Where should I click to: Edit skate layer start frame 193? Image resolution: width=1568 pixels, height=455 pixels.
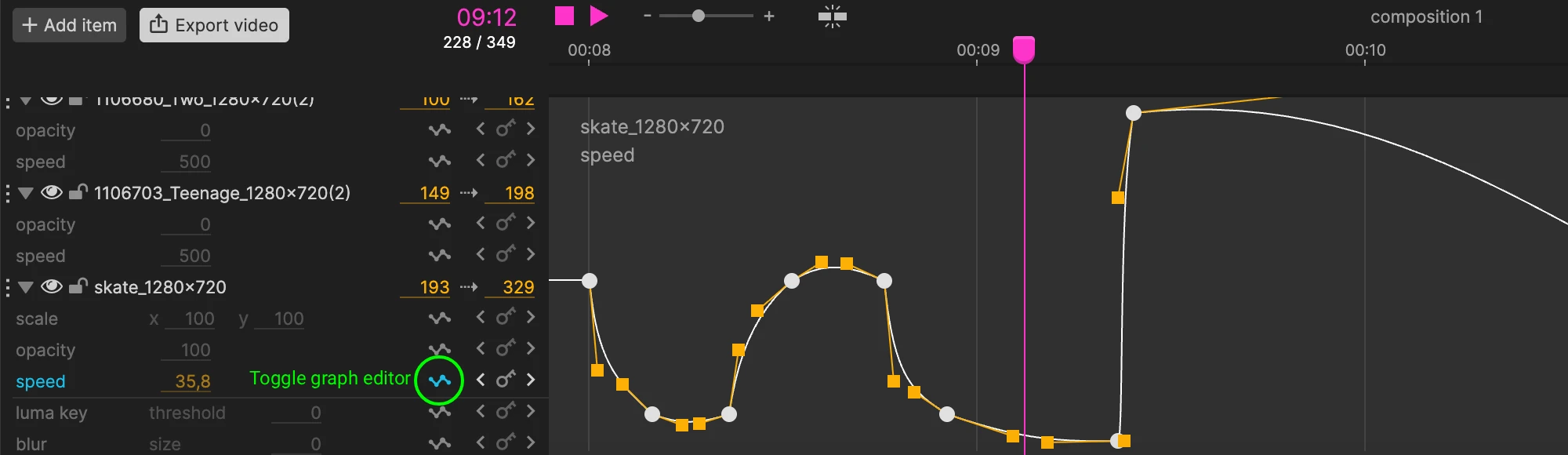point(434,287)
